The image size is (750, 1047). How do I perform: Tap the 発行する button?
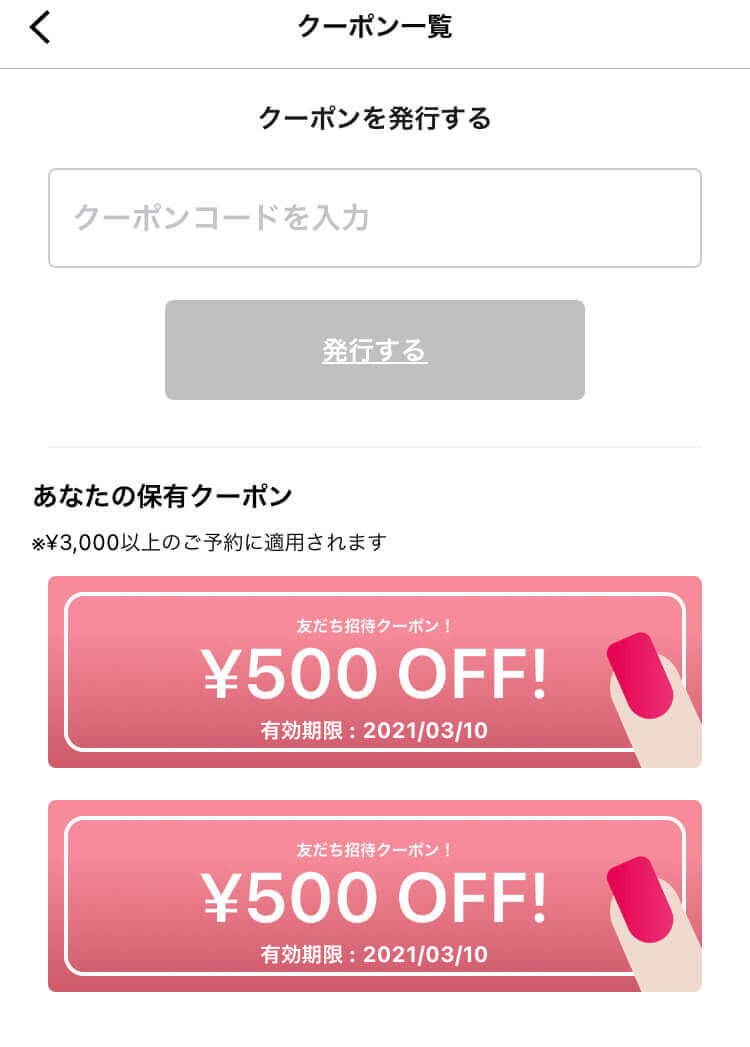tap(374, 350)
